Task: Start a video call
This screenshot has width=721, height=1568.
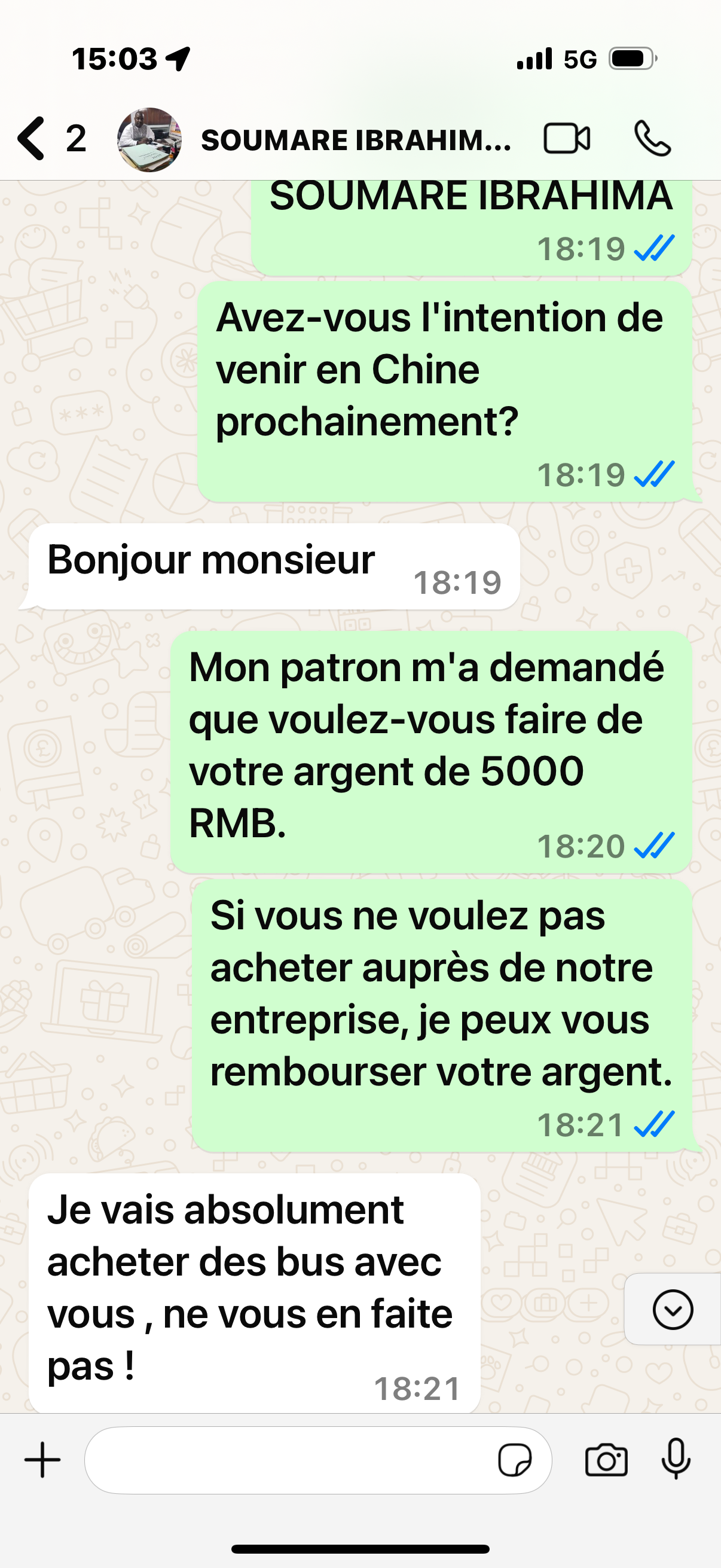Action: (x=566, y=139)
